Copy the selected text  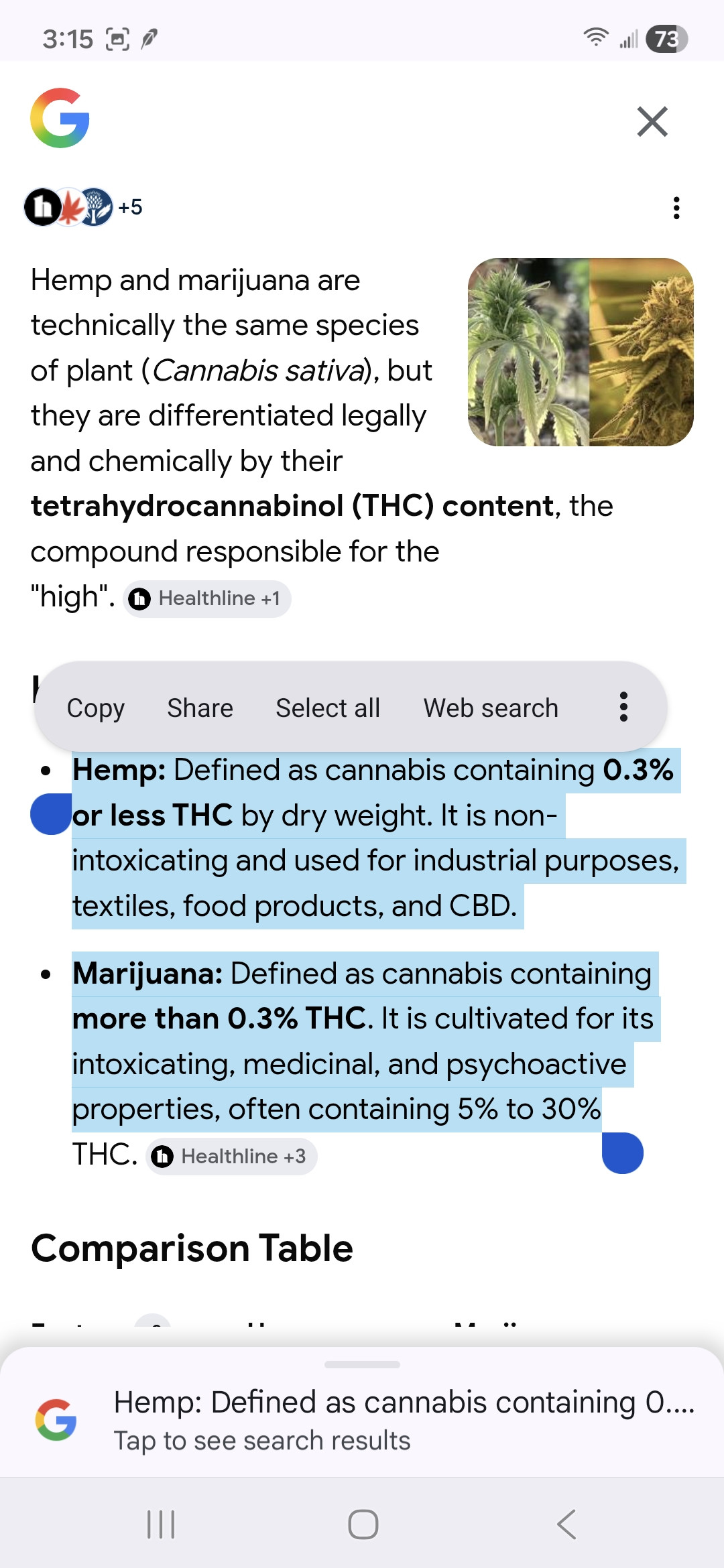click(x=96, y=708)
